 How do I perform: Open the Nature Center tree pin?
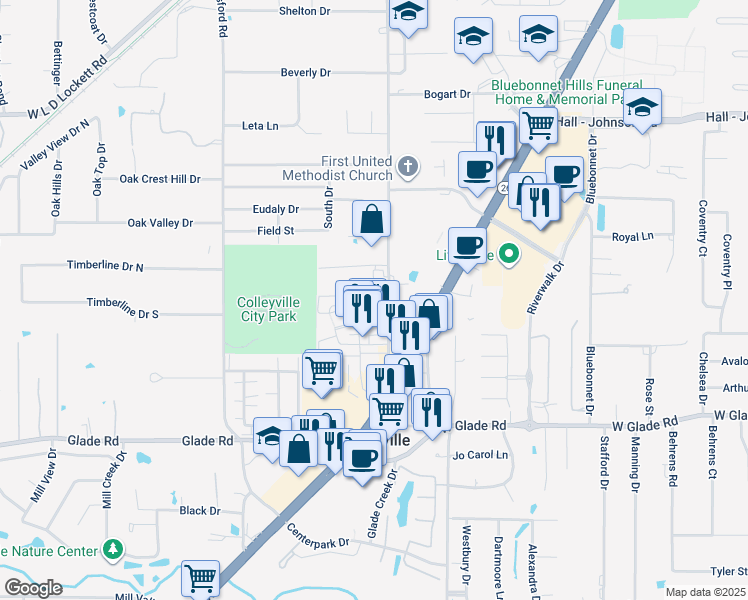click(x=113, y=551)
